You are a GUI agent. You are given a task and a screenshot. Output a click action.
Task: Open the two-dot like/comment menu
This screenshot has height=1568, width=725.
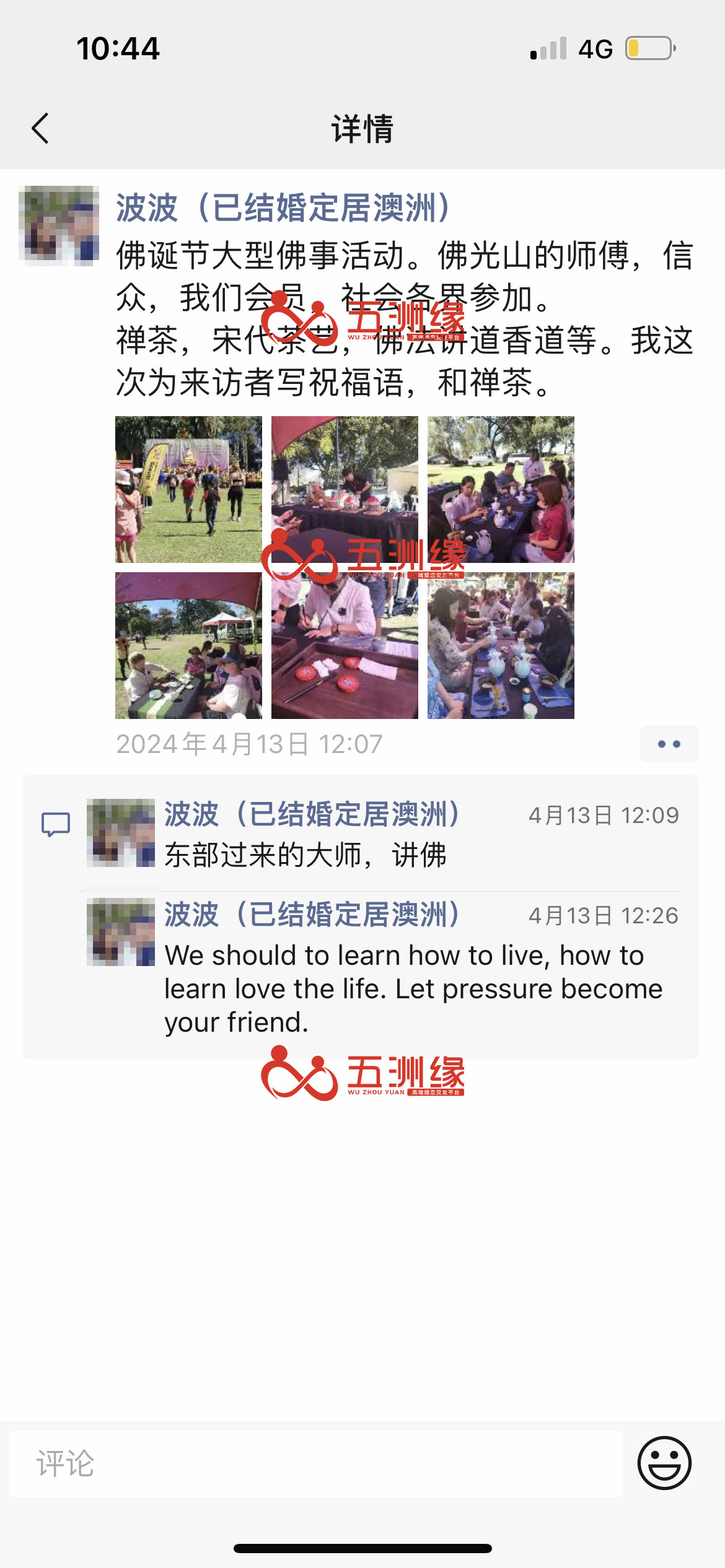click(669, 744)
